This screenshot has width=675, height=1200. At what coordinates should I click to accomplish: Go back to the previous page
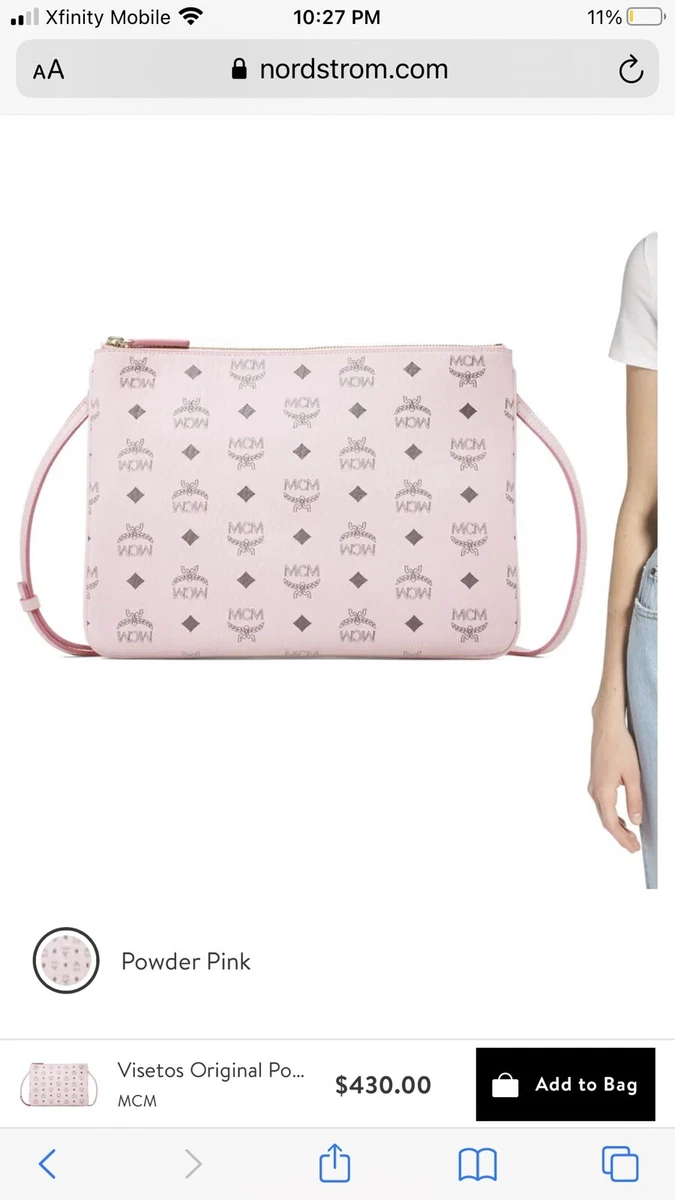(47, 1164)
